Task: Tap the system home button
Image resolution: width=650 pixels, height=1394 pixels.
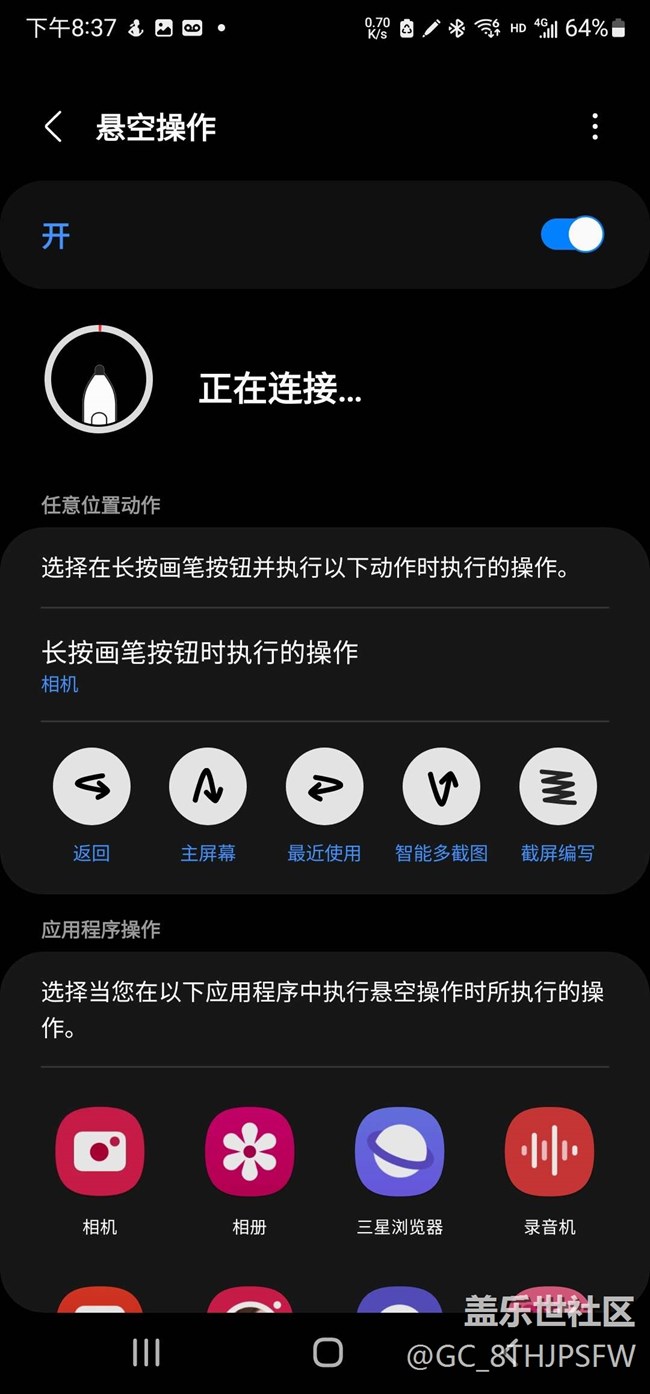Action: [x=328, y=1353]
